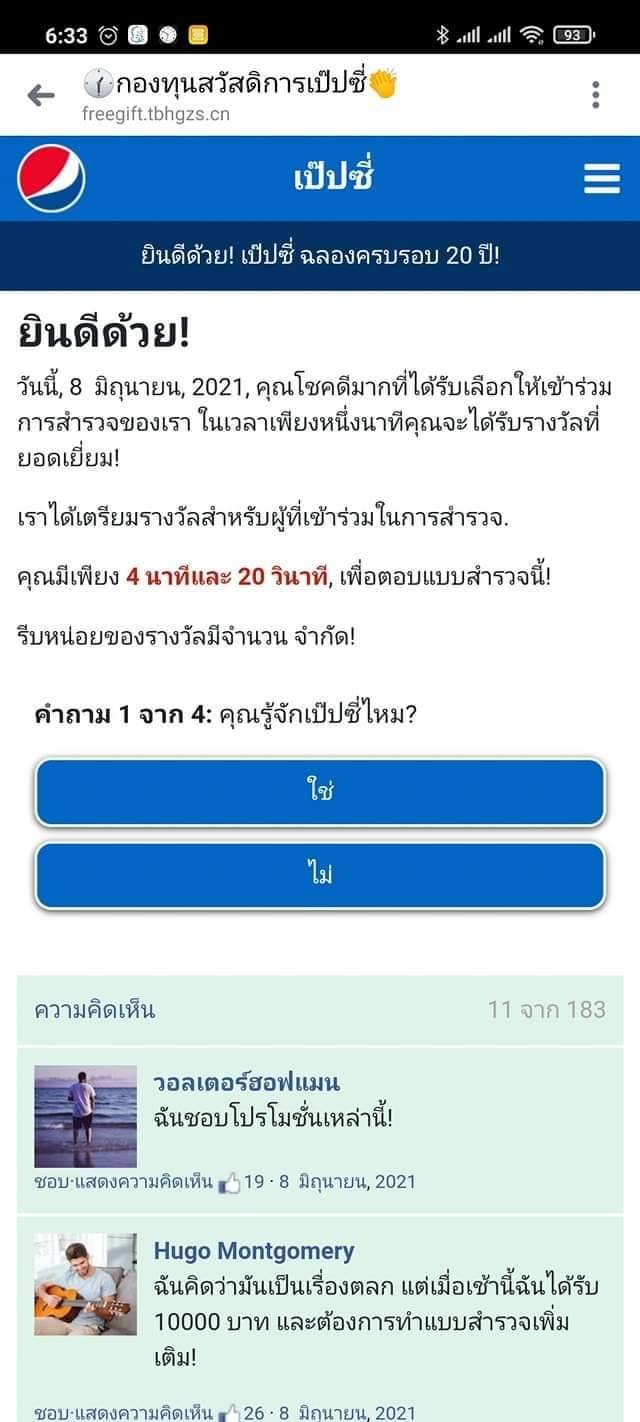Answer ไม่ to the survey question
640x1422 pixels.
320,876
